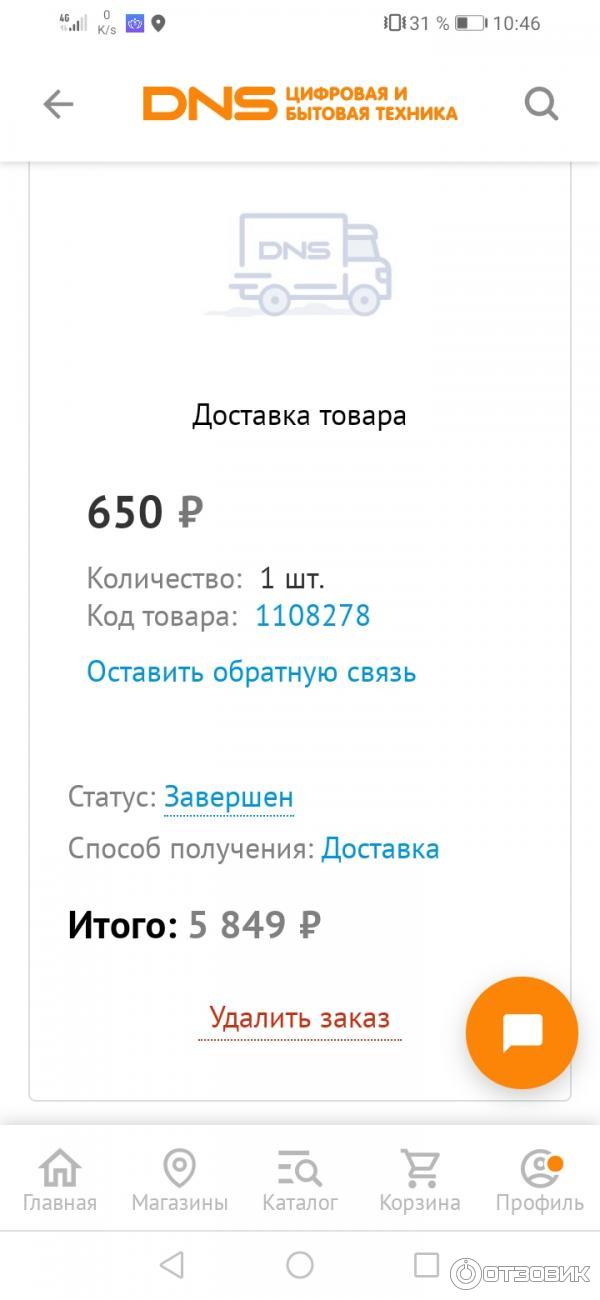Switch to the Главная tab
The height and width of the screenshot is (1300, 600).
tap(60, 1181)
